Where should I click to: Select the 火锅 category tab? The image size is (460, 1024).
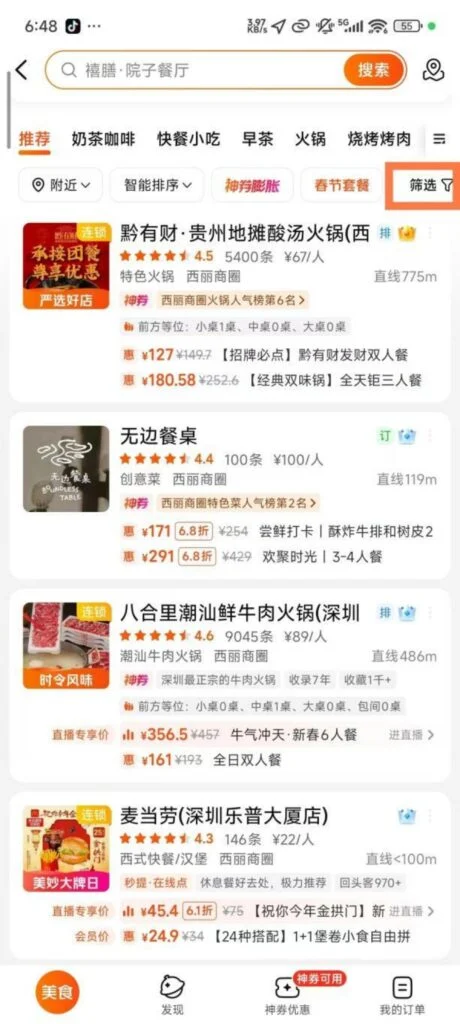311,139
